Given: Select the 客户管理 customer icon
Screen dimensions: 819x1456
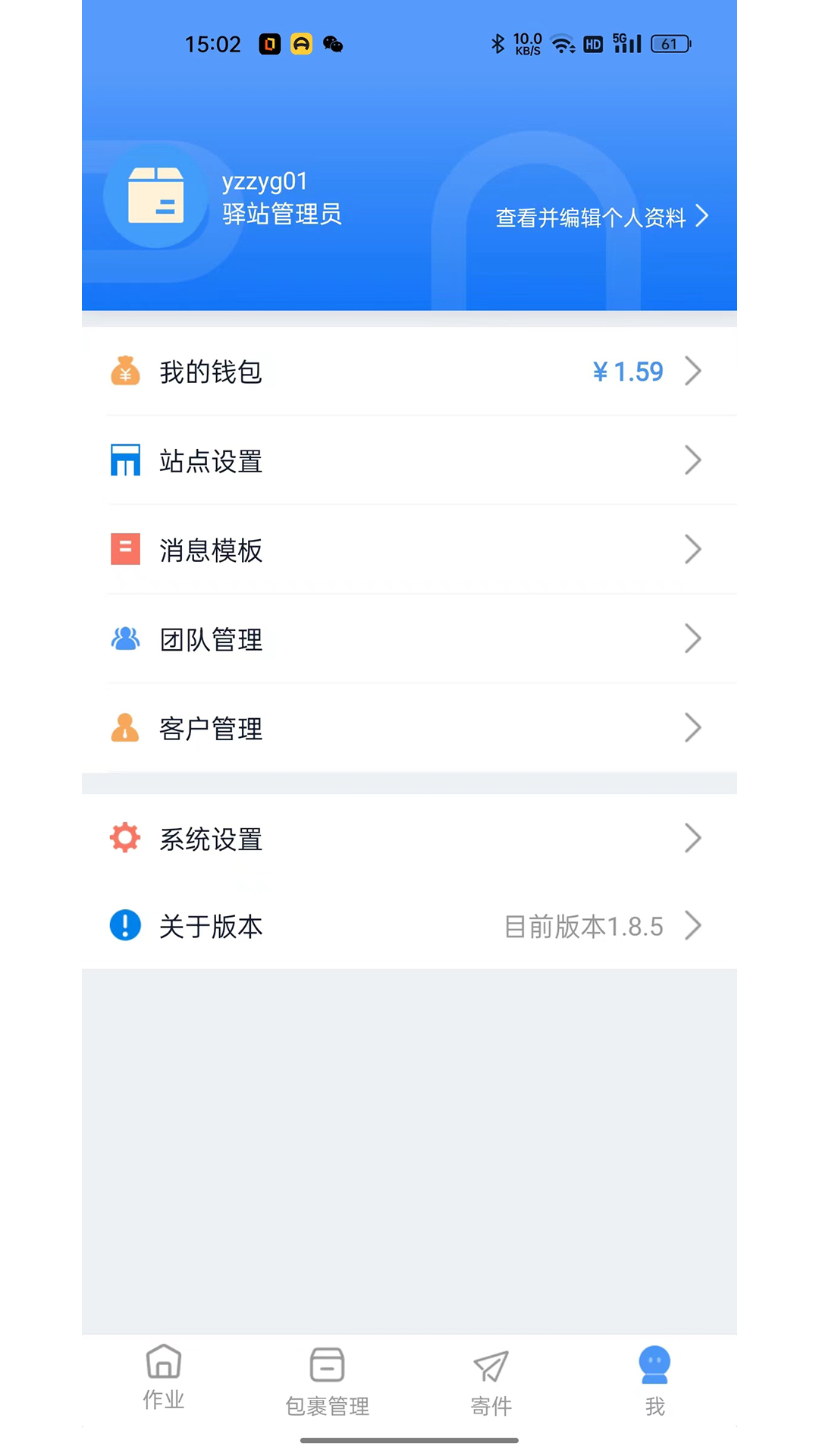Looking at the screenshot, I should click(x=125, y=728).
